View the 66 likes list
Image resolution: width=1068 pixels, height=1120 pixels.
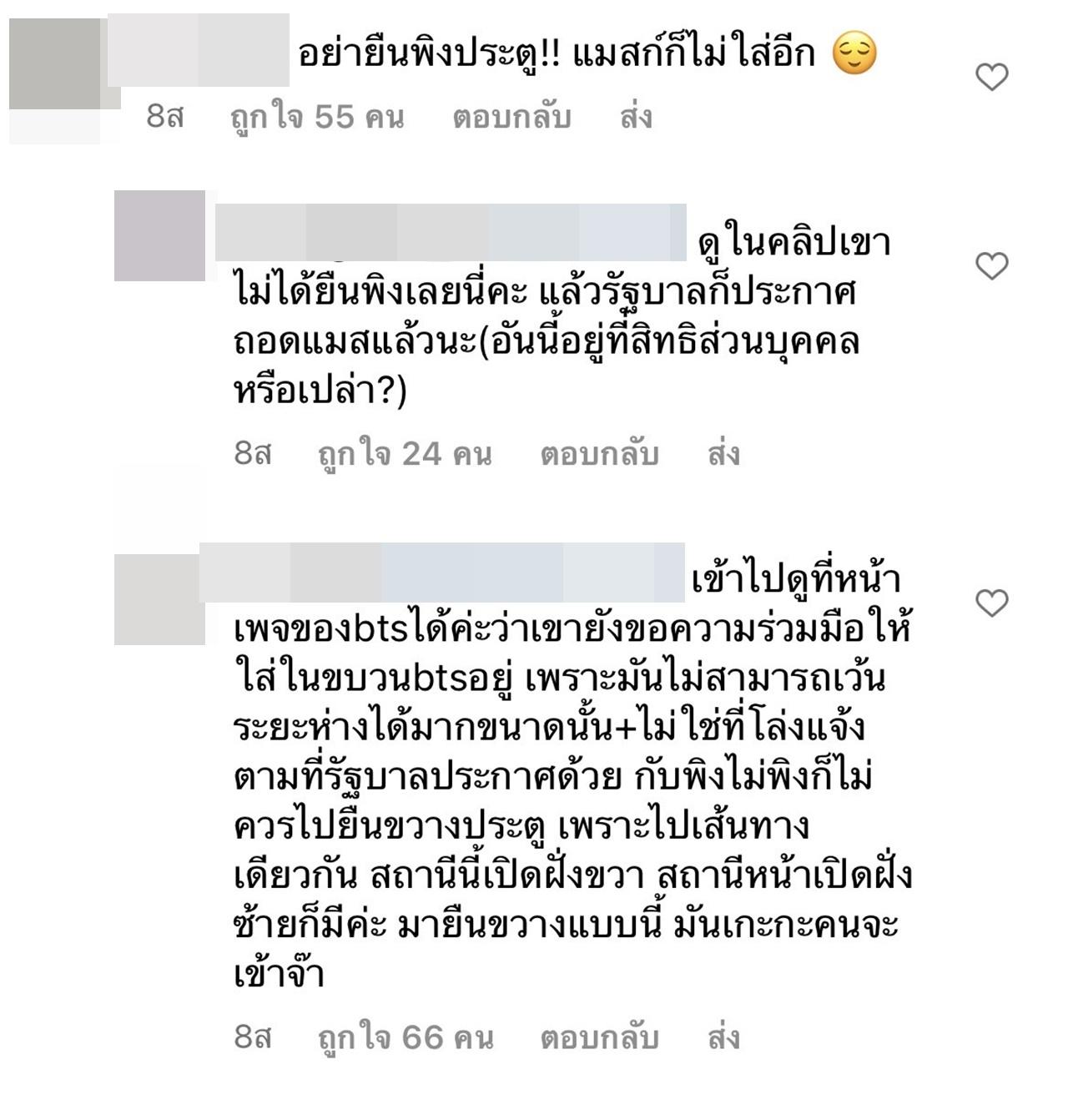pyautogui.click(x=406, y=1037)
